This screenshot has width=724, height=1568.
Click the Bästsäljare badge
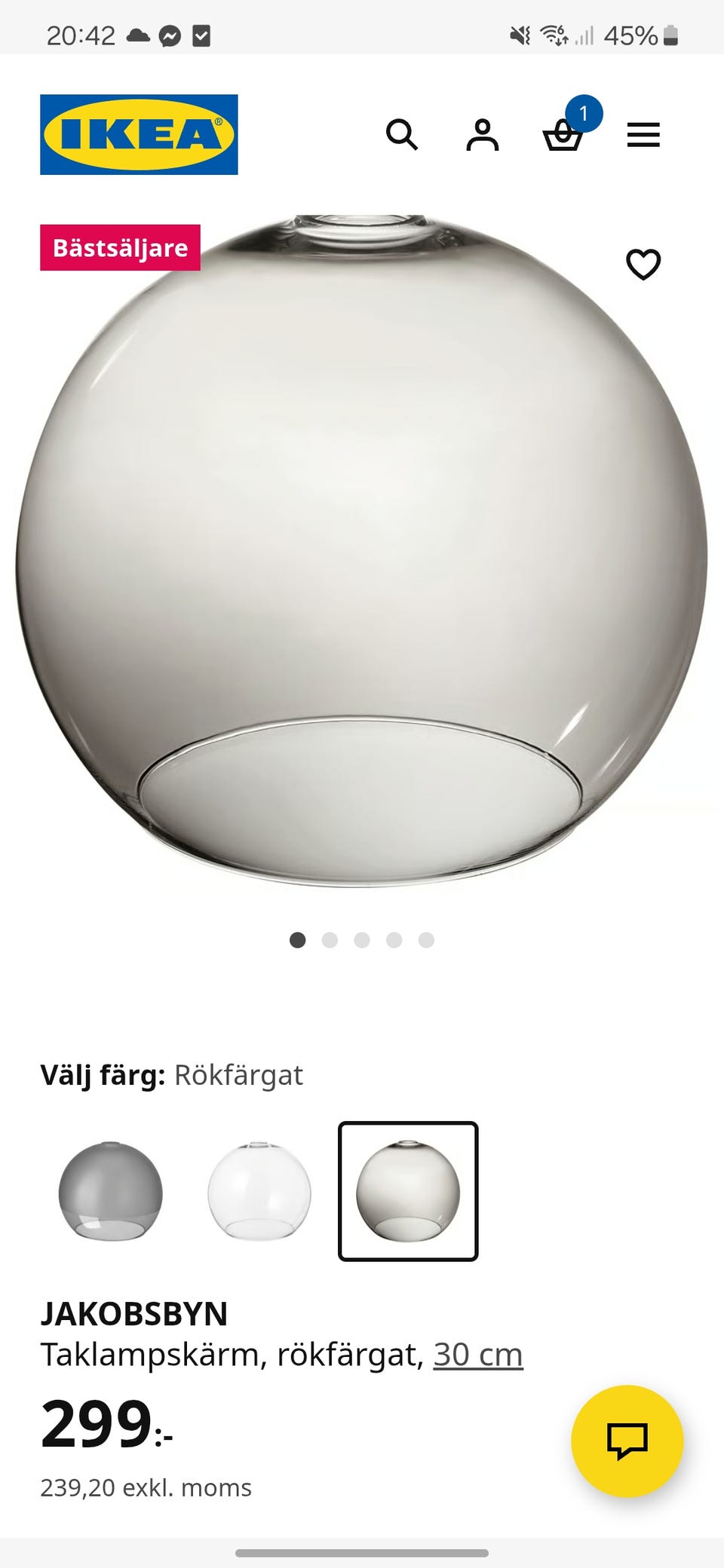tap(121, 247)
